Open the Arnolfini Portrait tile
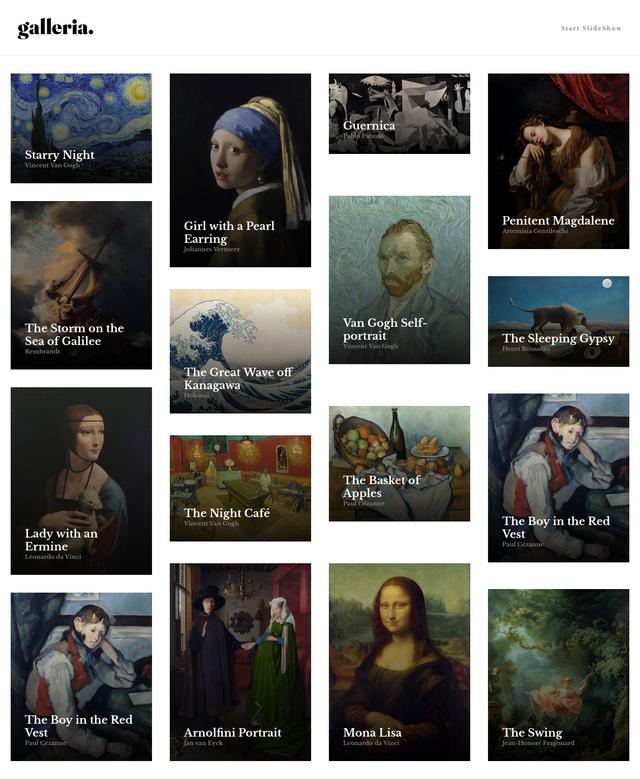 pyautogui.click(x=240, y=662)
